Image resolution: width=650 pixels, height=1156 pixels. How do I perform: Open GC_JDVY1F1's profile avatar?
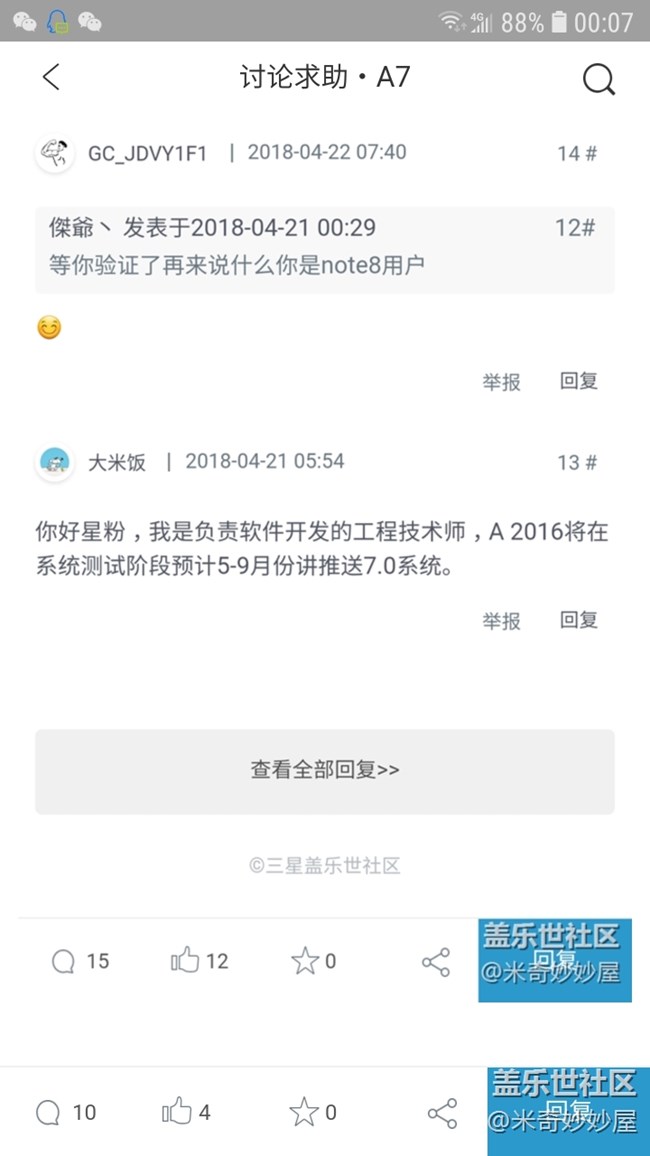pos(55,153)
